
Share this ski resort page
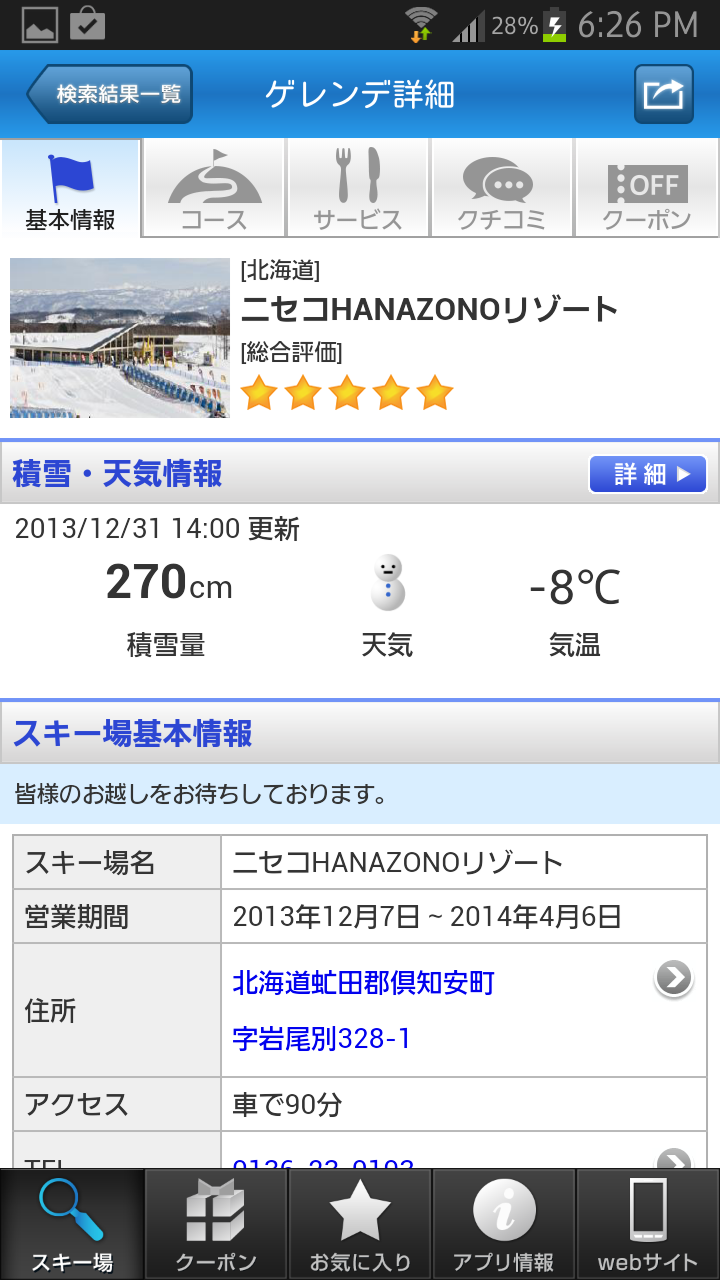tap(663, 95)
